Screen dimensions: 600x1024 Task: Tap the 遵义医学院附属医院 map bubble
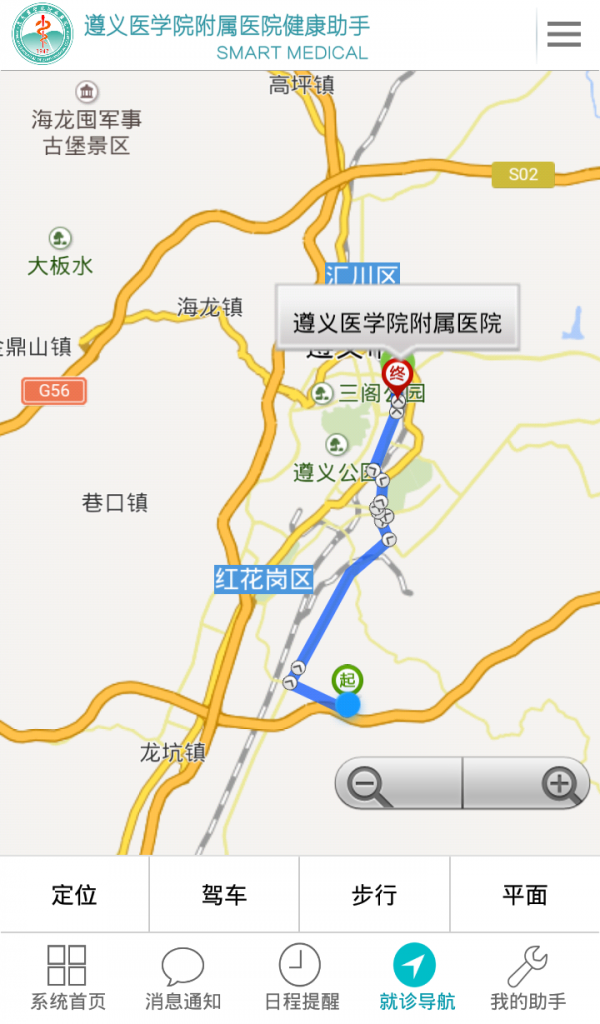coord(397,323)
